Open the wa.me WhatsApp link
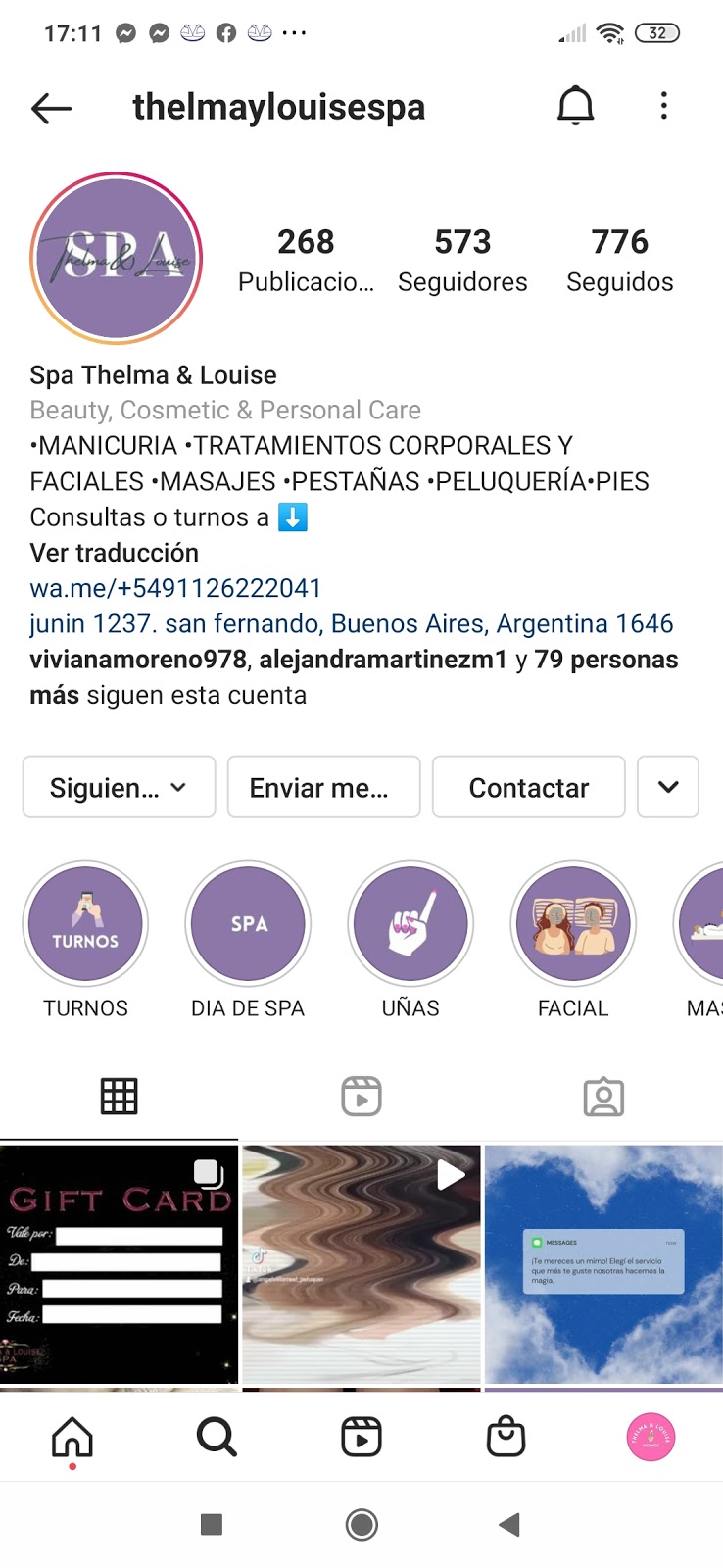Viewport: 723px width, 1568px height. (x=175, y=588)
